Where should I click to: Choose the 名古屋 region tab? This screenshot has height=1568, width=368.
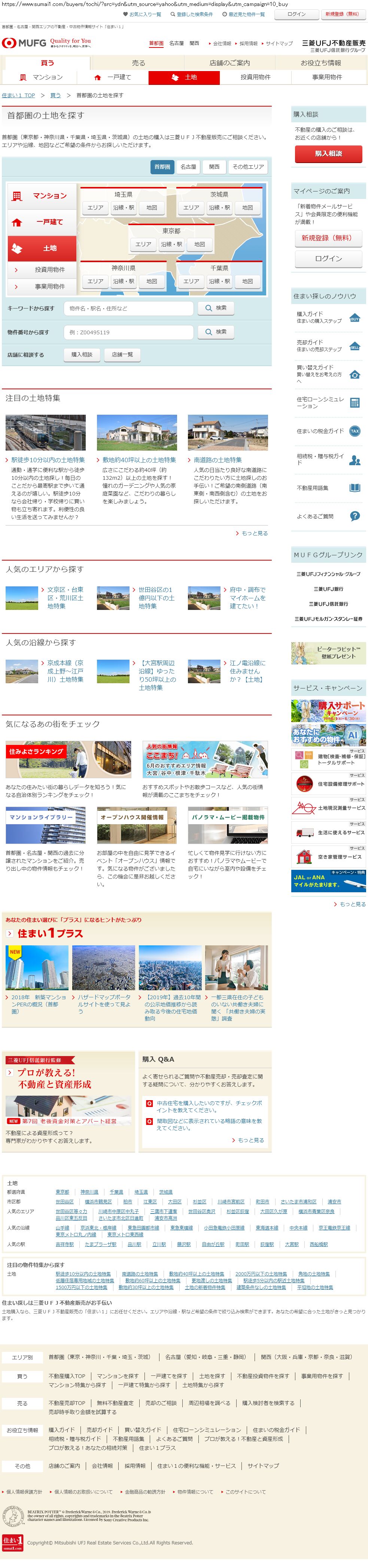[188, 166]
